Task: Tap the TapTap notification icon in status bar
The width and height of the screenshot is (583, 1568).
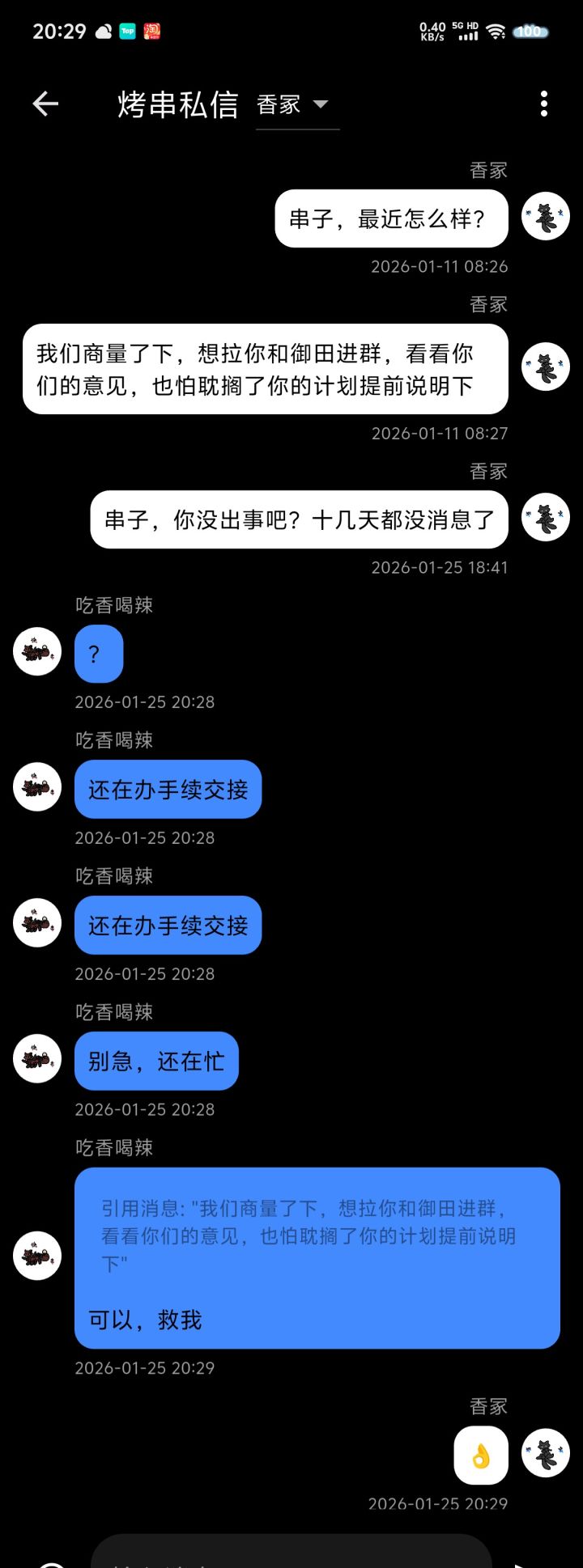Action: (126, 32)
